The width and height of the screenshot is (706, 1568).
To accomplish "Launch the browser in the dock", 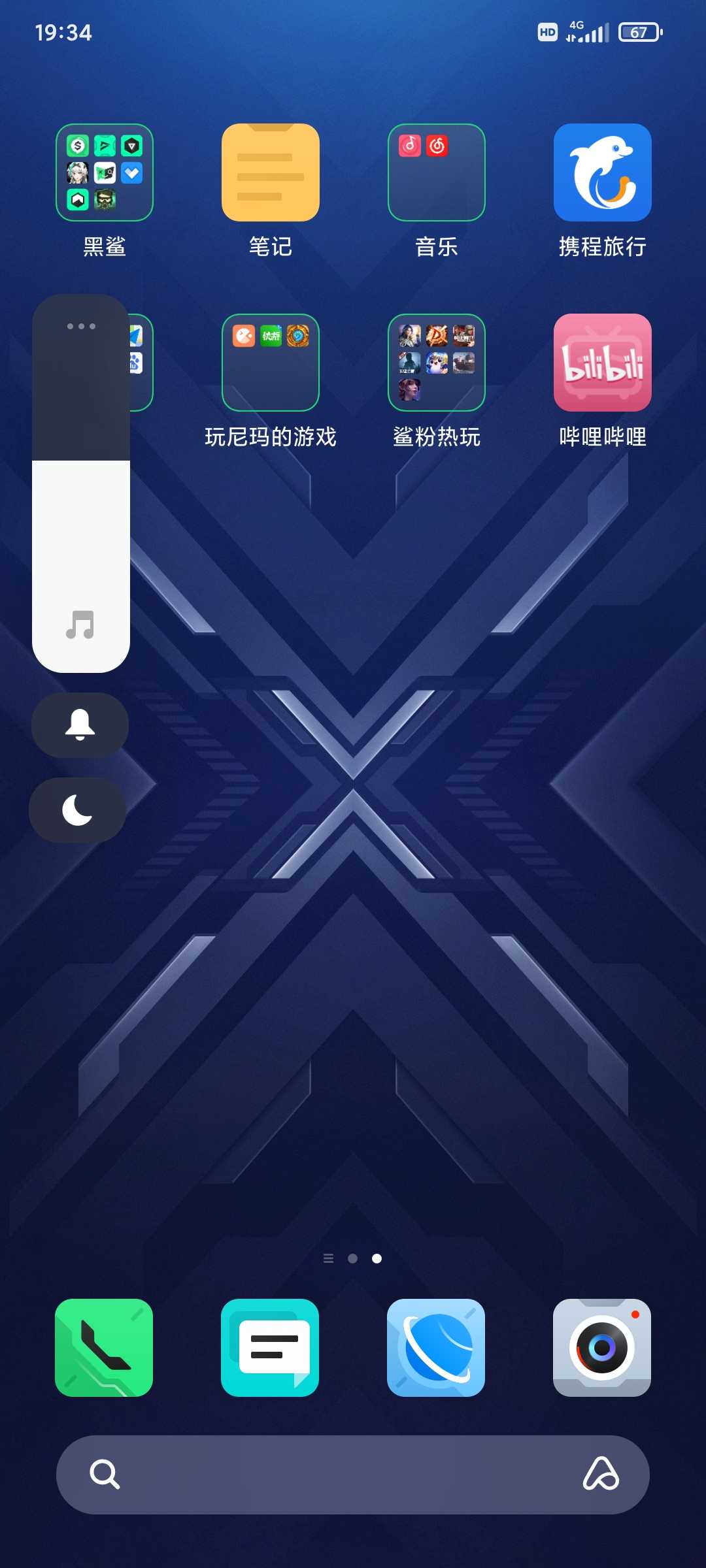I will 436,1348.
